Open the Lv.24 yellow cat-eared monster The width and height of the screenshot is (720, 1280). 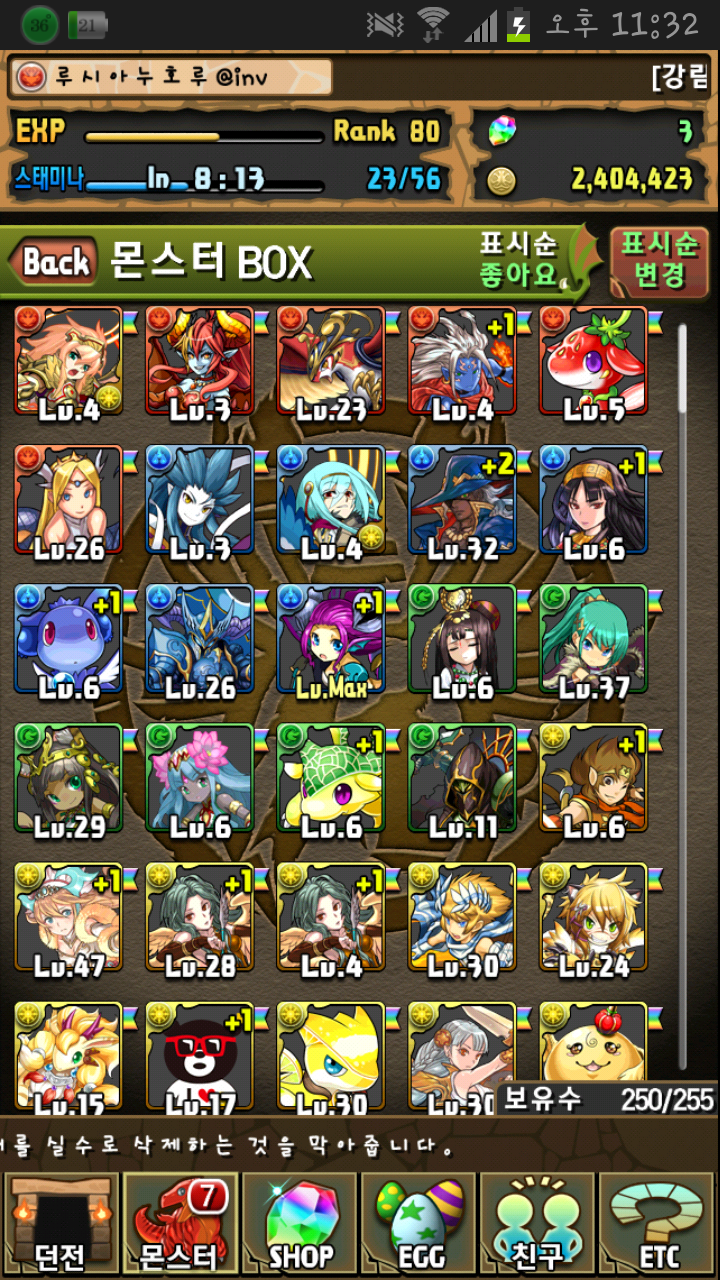coord(594,918)
